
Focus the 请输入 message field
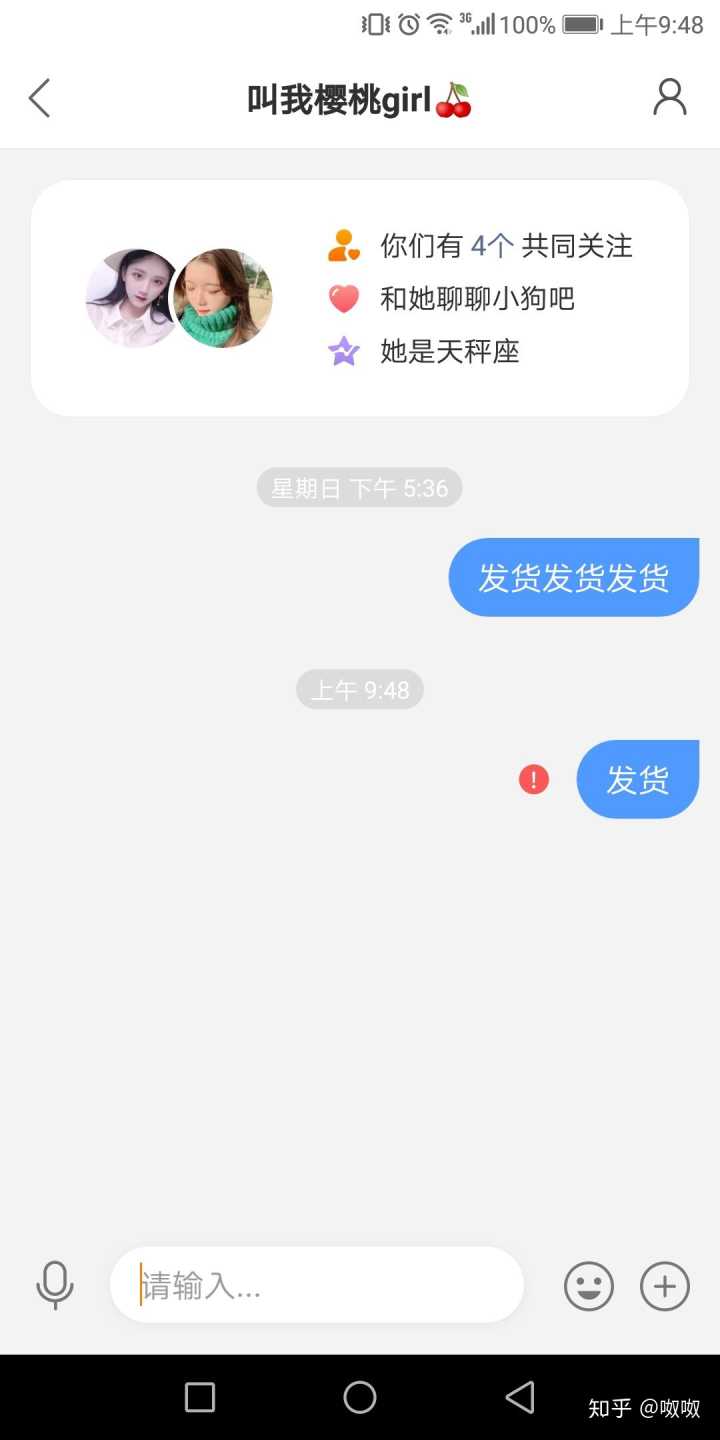point(317,1285)
